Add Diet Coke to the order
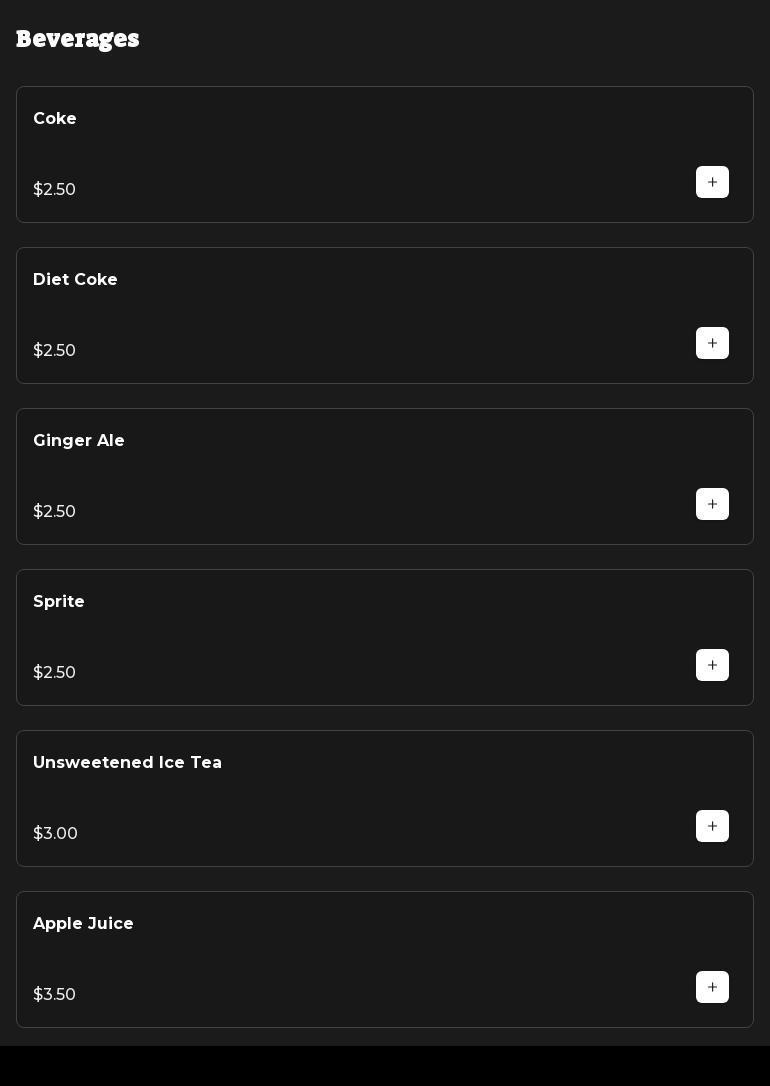 [712, 343]
